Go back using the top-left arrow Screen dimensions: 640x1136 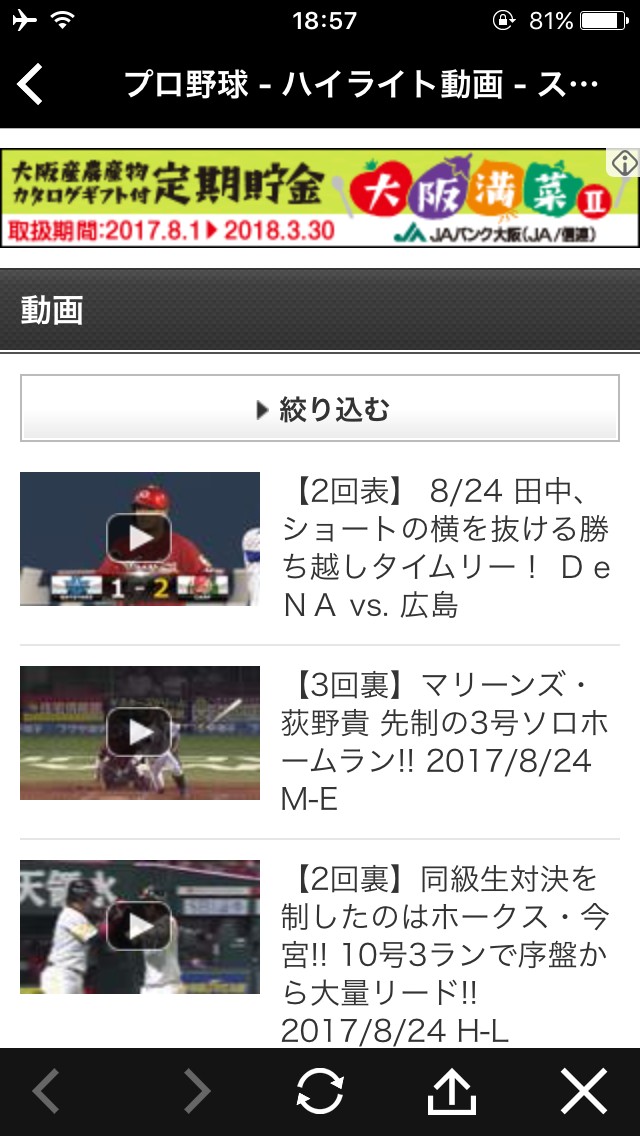[x=30, y=85]
